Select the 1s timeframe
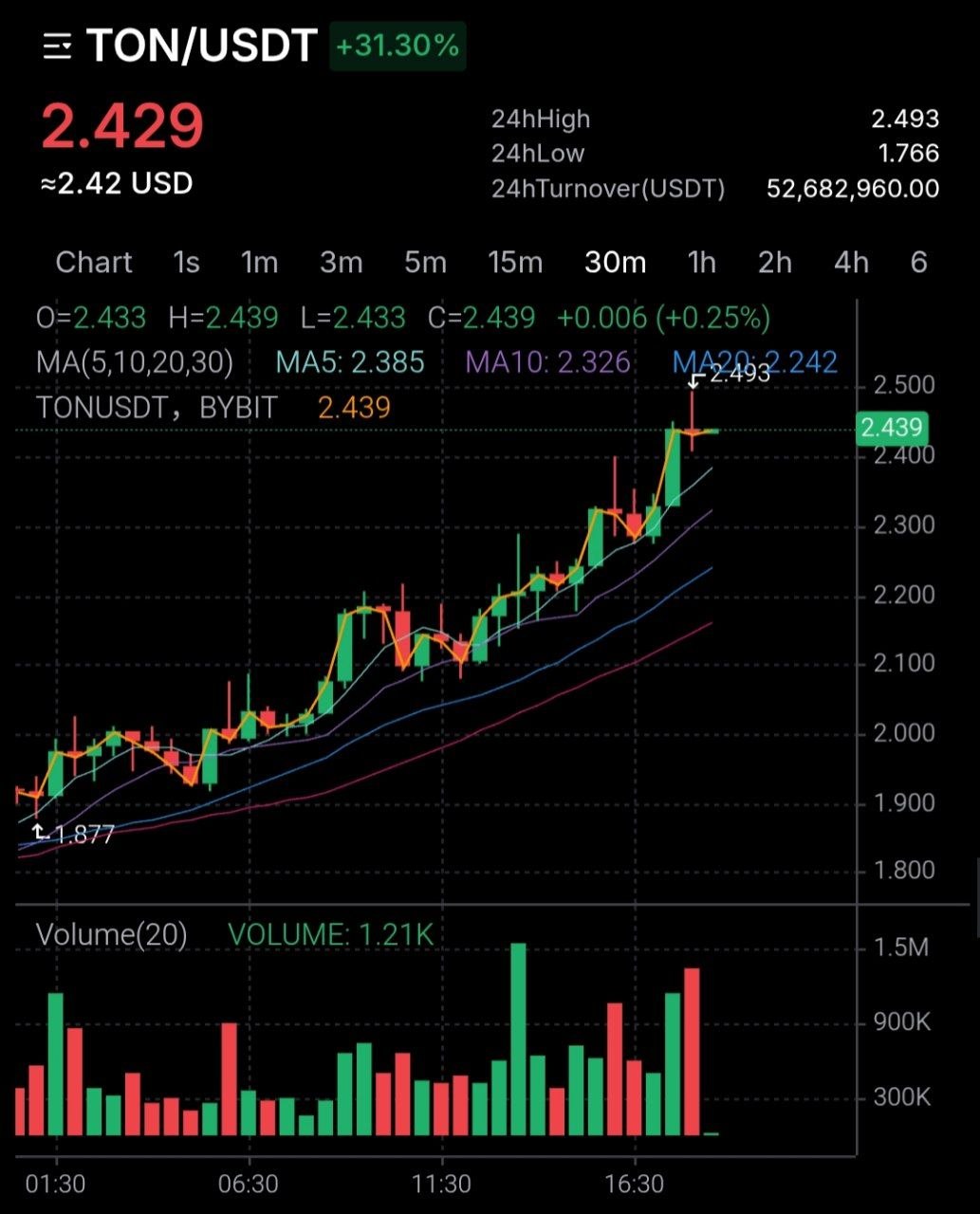 [187, 263]
